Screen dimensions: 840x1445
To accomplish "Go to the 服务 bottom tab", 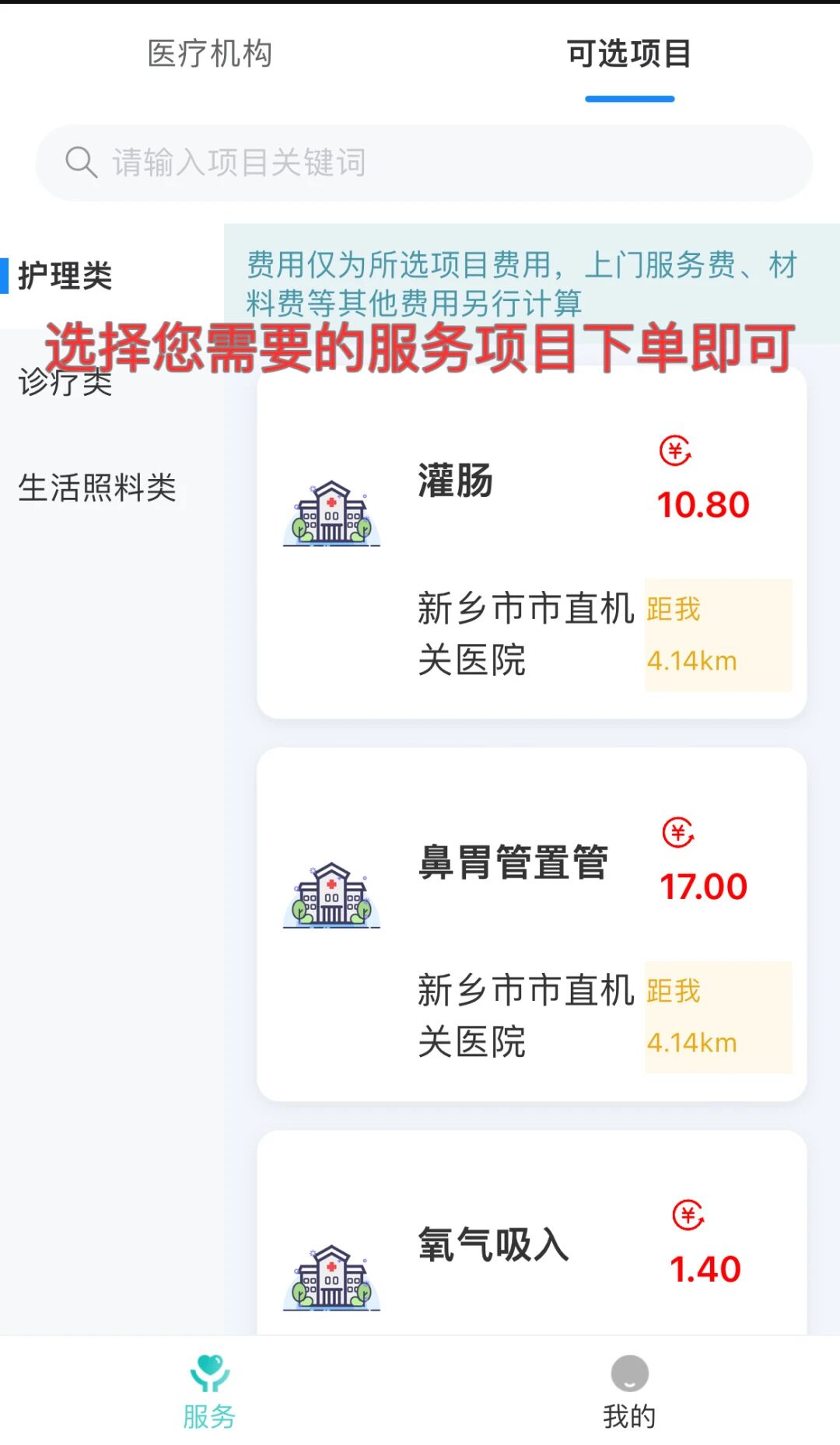I will tap(210, 1392).
